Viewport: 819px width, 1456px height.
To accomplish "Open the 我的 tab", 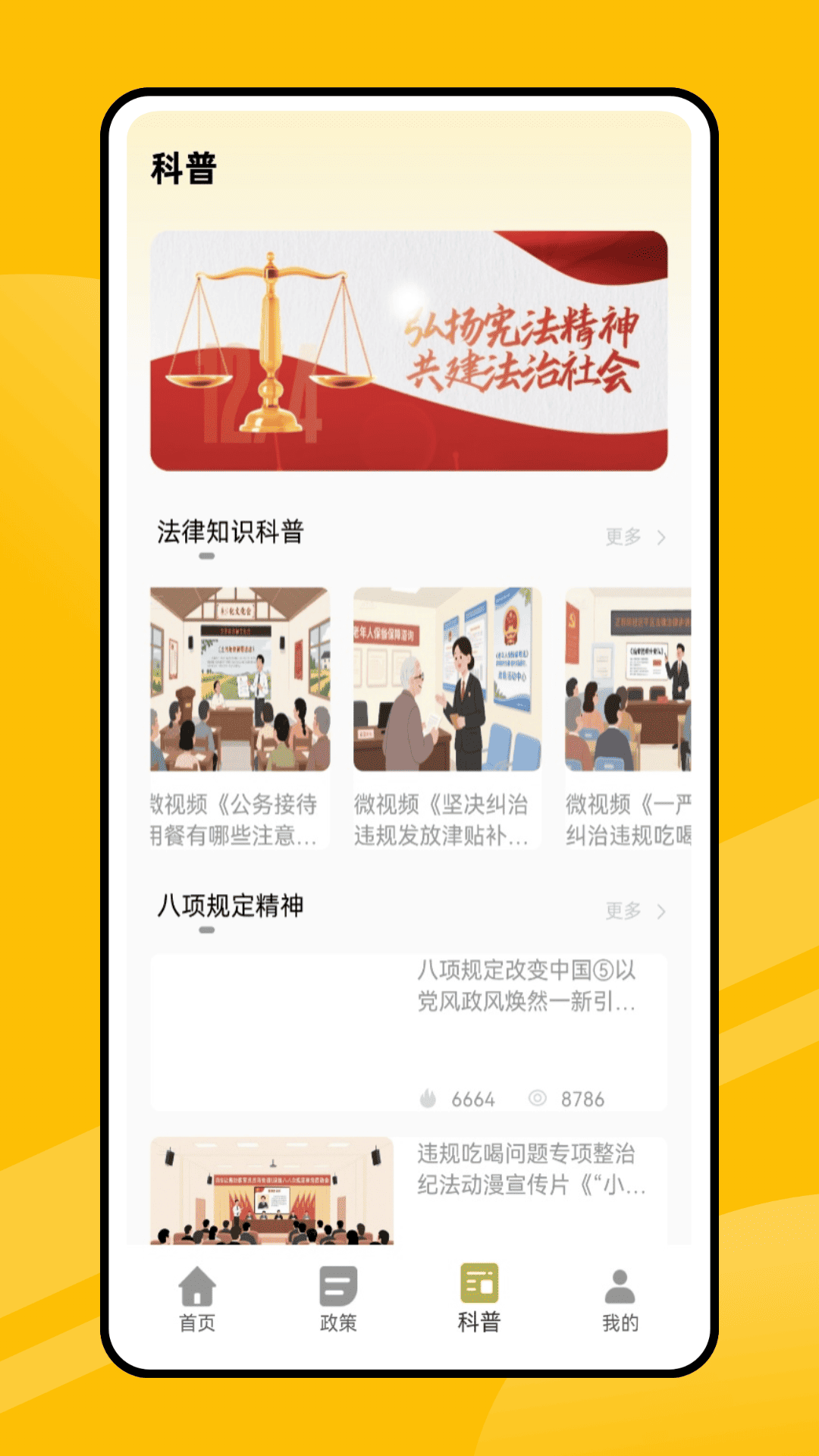I will coord(620,1300).
